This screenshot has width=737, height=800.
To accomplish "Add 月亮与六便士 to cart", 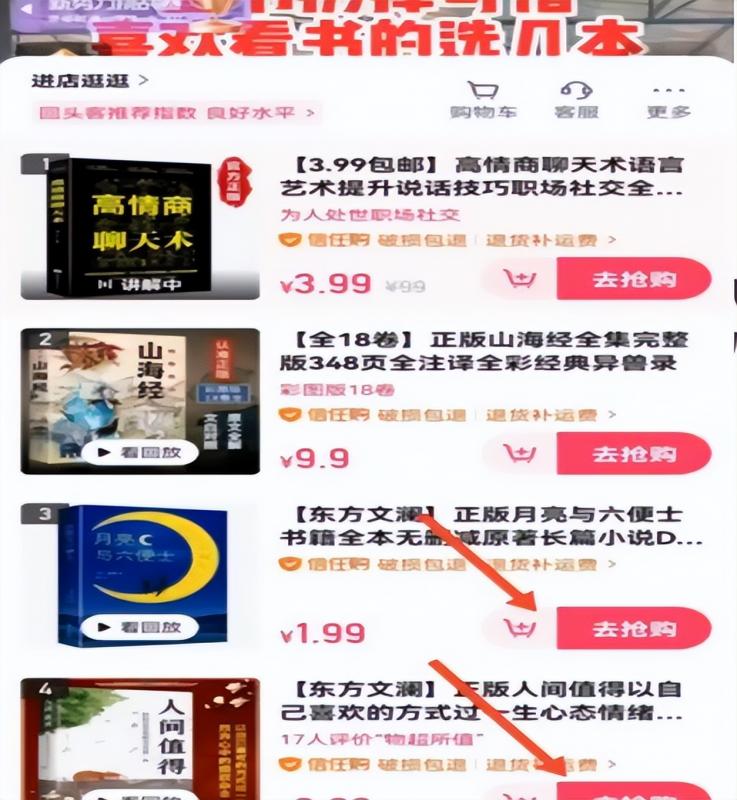I will coord(519,628).
